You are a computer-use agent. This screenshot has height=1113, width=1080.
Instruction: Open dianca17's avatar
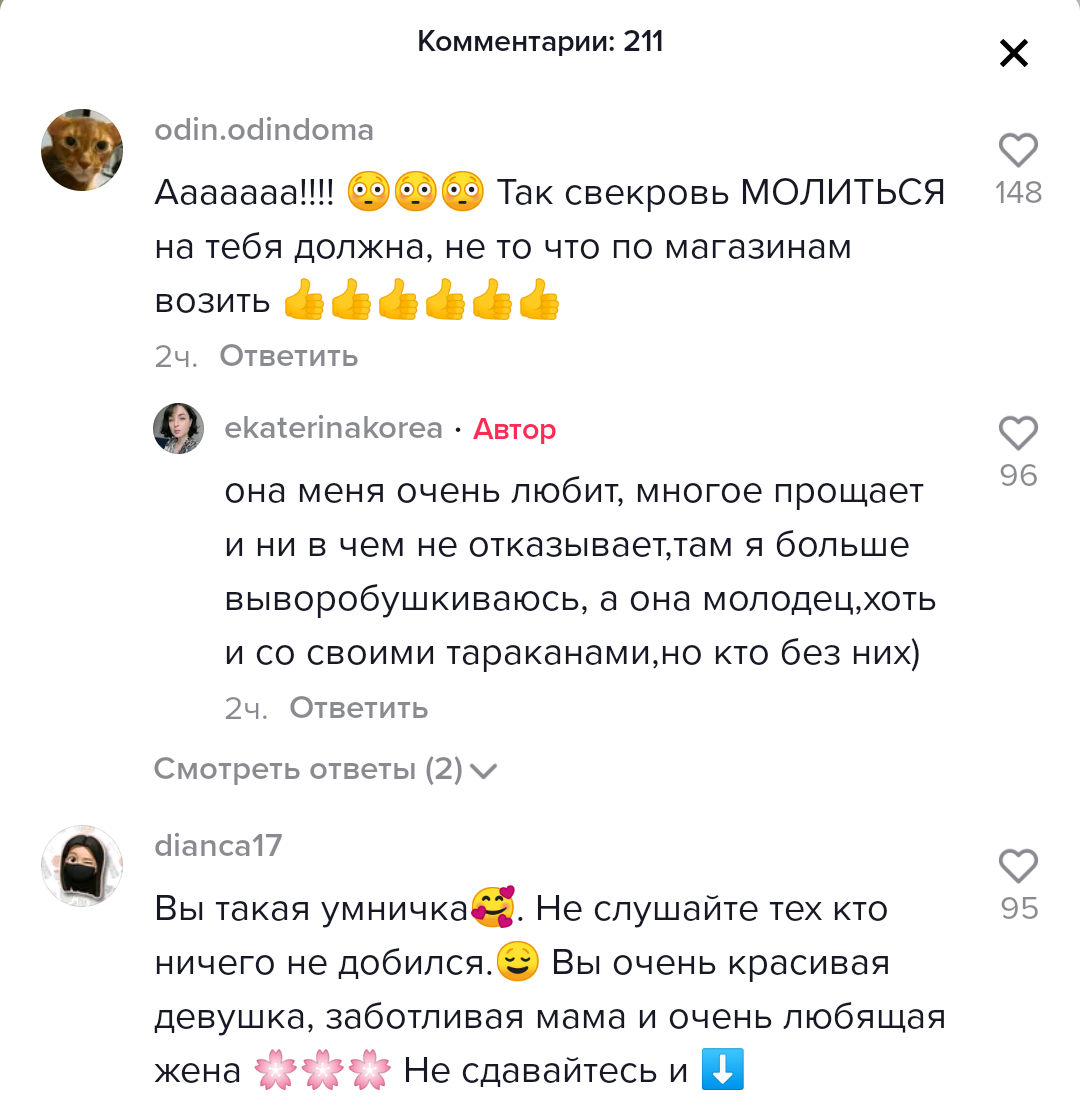click(x=82, y=866)
